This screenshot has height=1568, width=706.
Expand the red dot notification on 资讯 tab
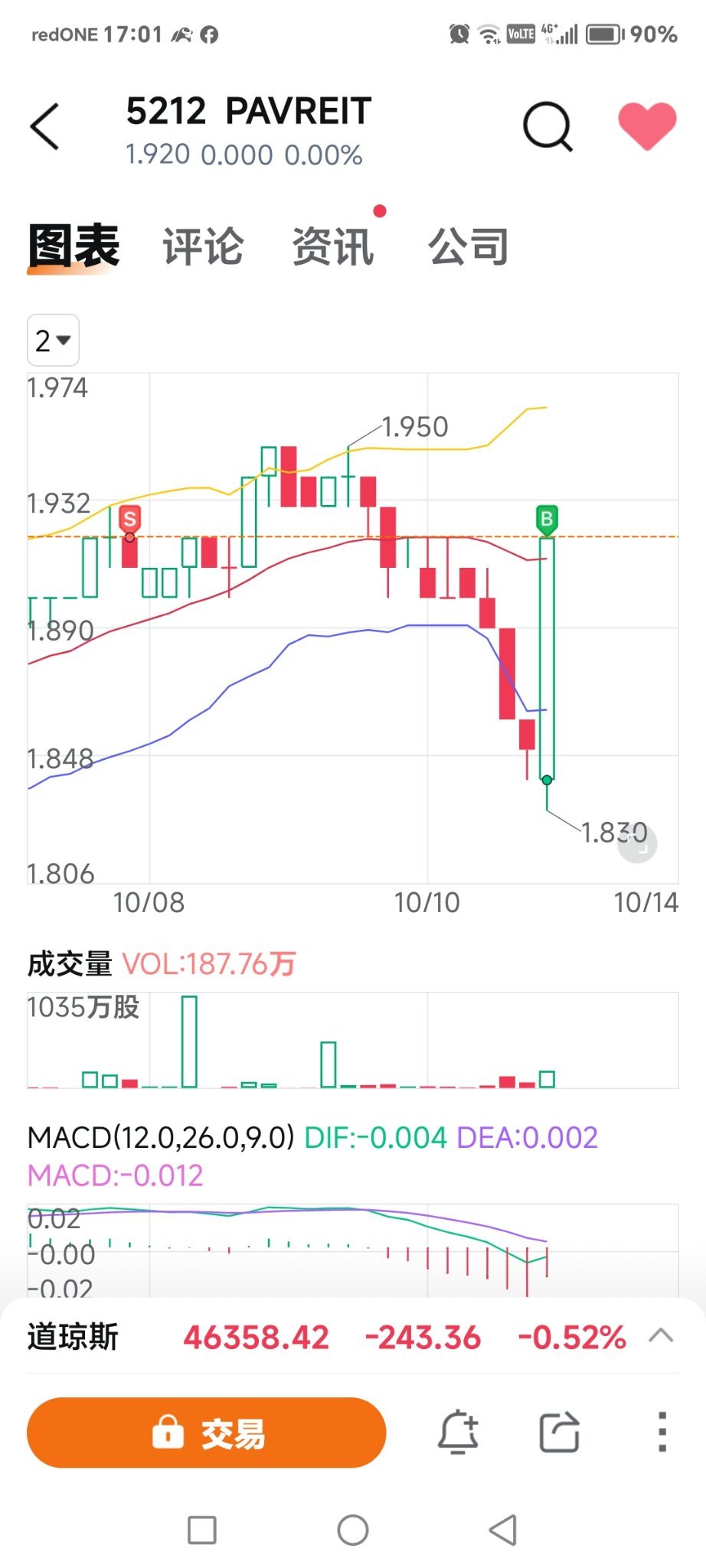tap(380, 212)
